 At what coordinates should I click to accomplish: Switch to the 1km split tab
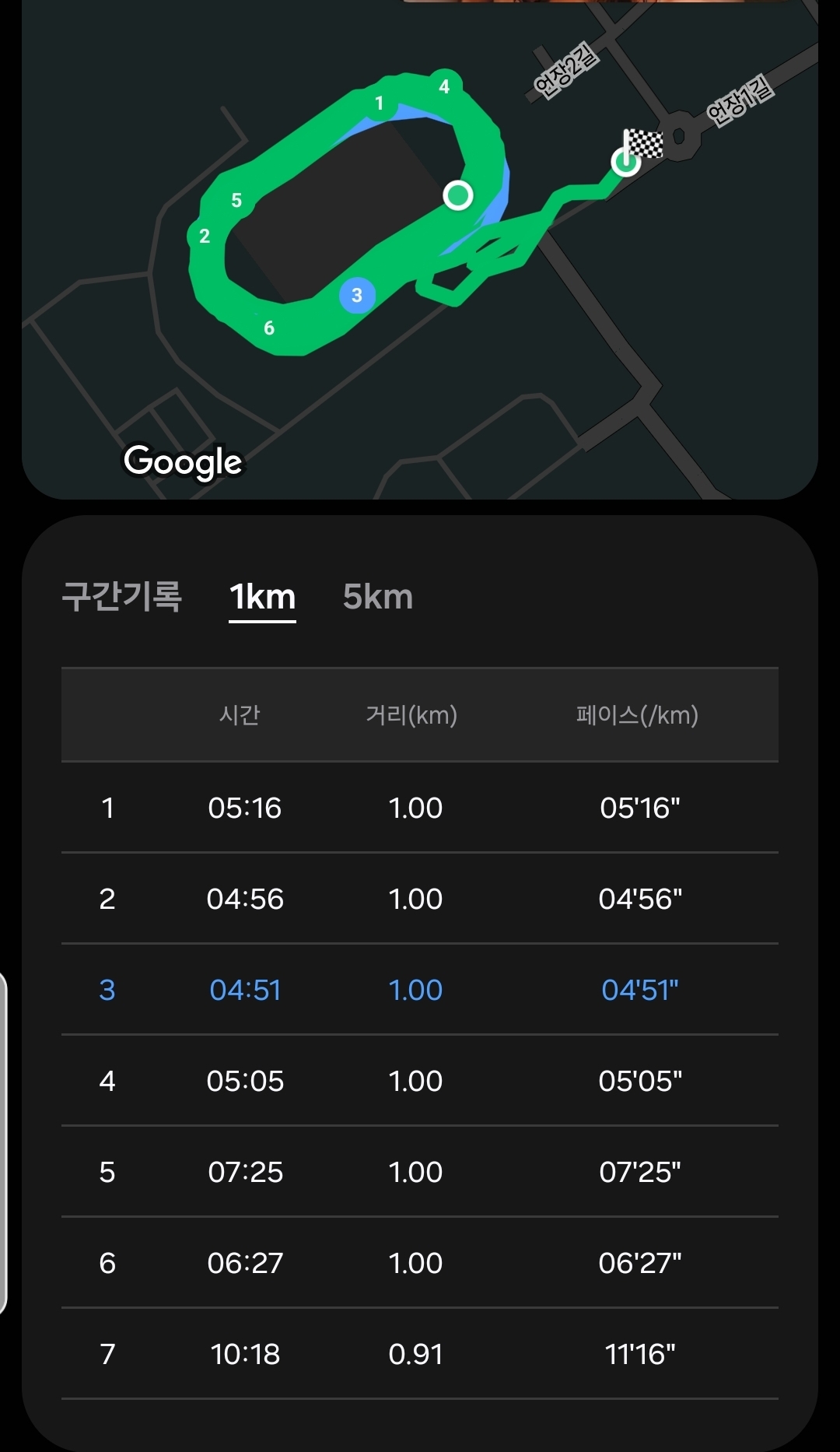[x=262, y=598]
